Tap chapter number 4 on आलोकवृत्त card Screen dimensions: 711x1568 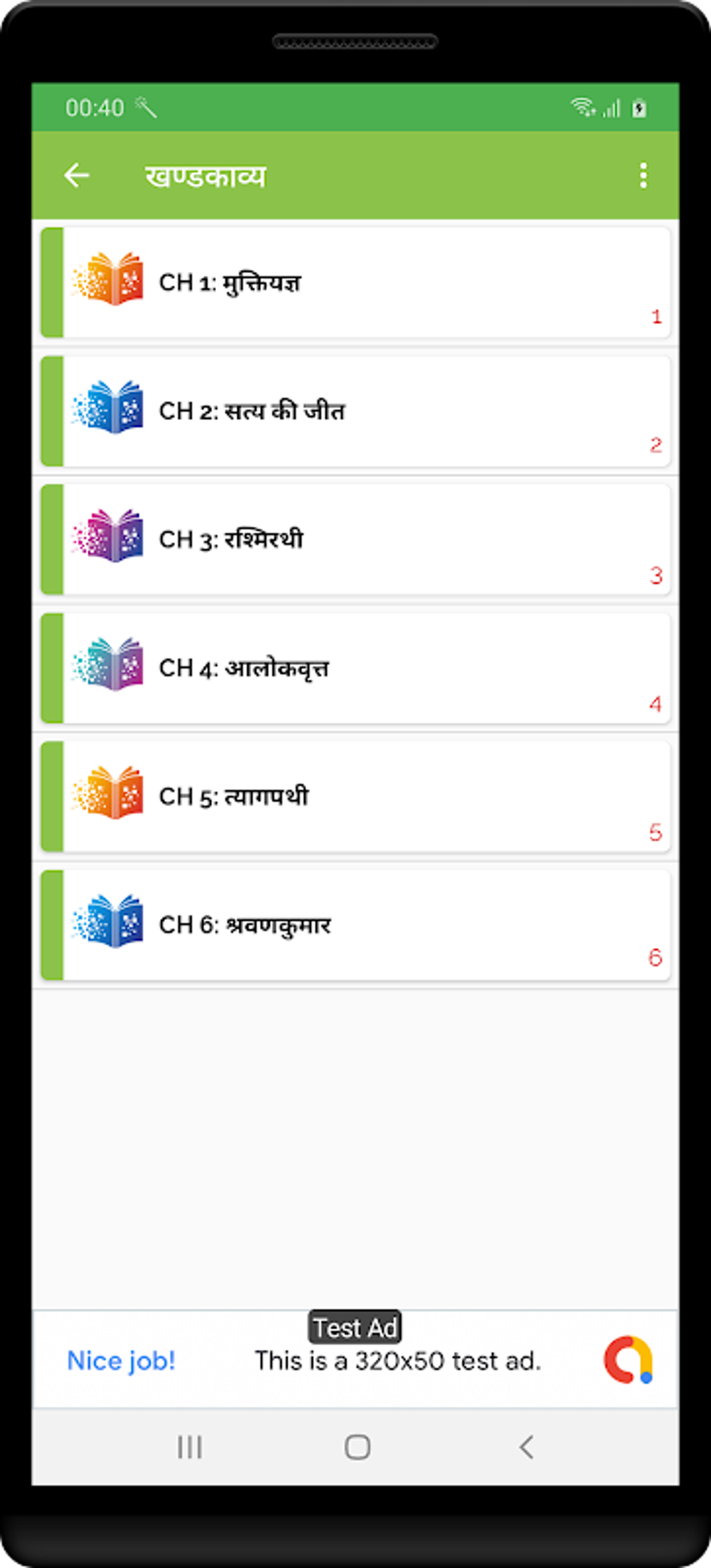point(656,704)
